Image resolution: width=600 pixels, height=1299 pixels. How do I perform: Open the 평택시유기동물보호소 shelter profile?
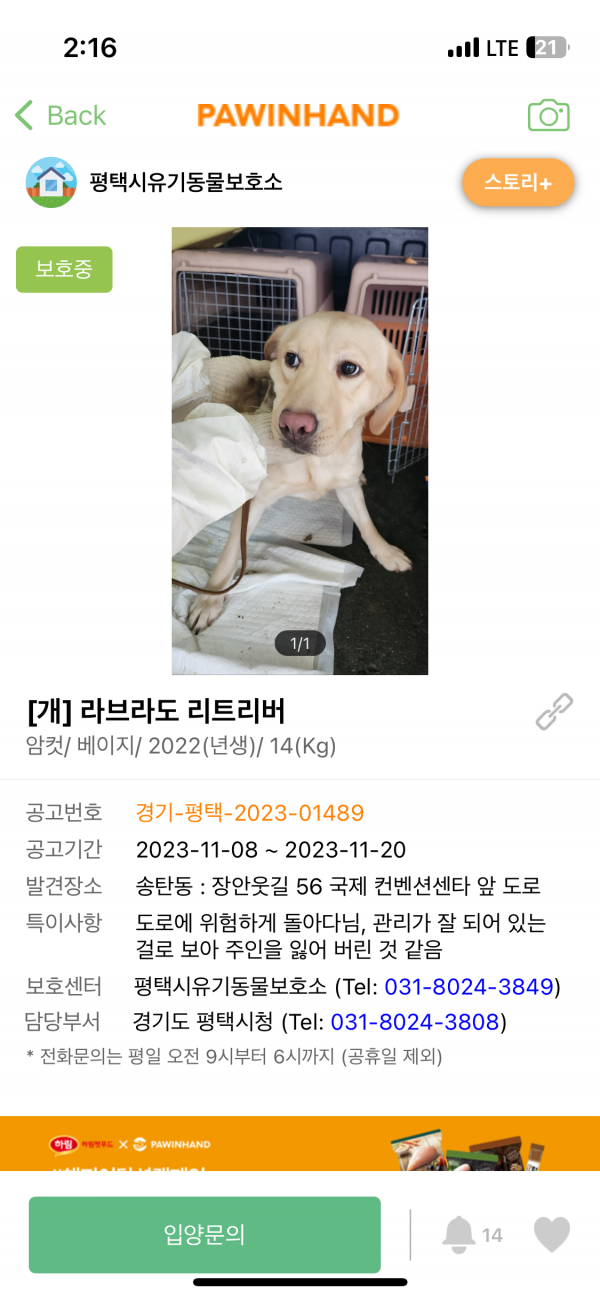tap(186, 182)
